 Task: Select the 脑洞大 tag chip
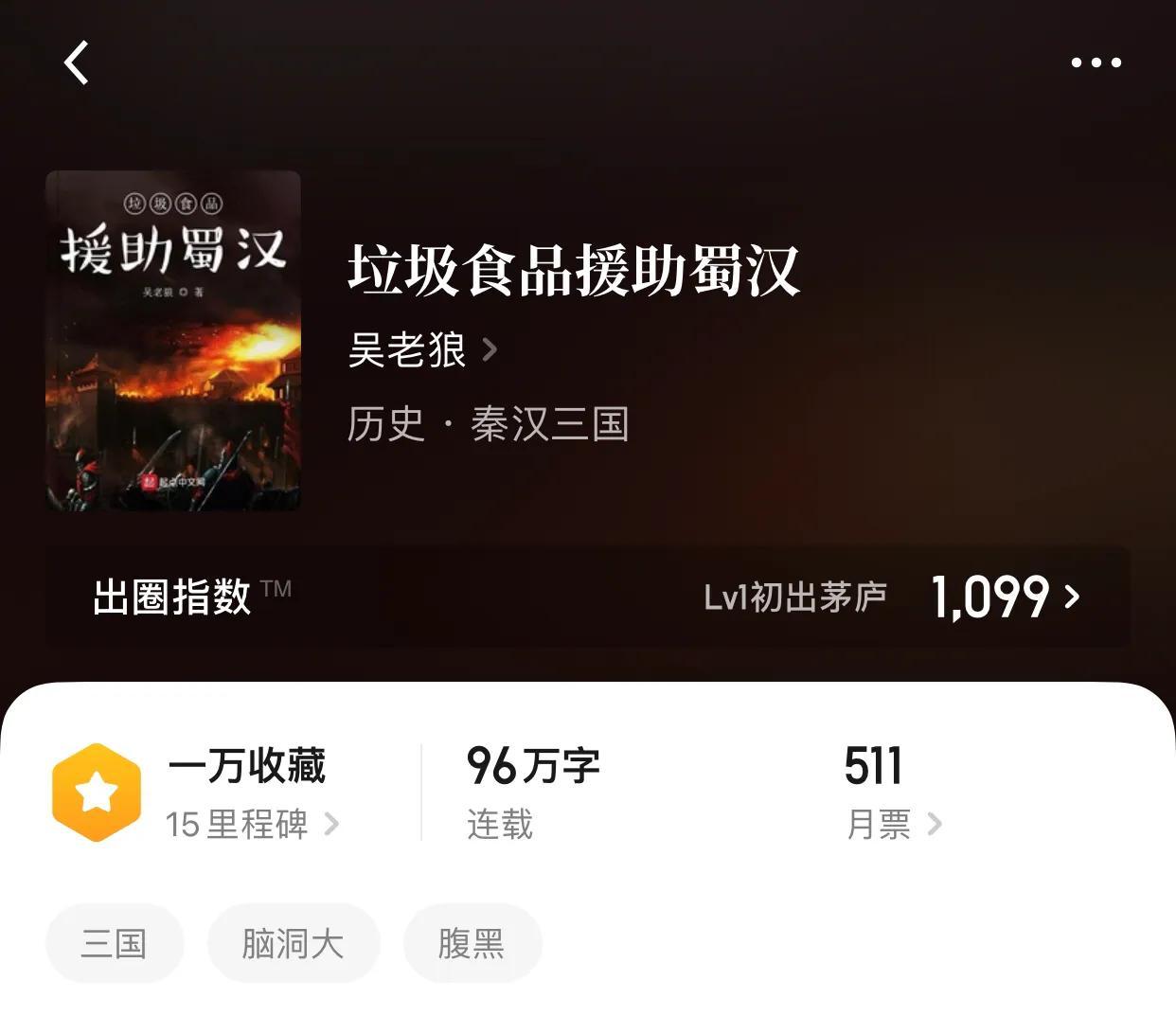tap(293, 943)
